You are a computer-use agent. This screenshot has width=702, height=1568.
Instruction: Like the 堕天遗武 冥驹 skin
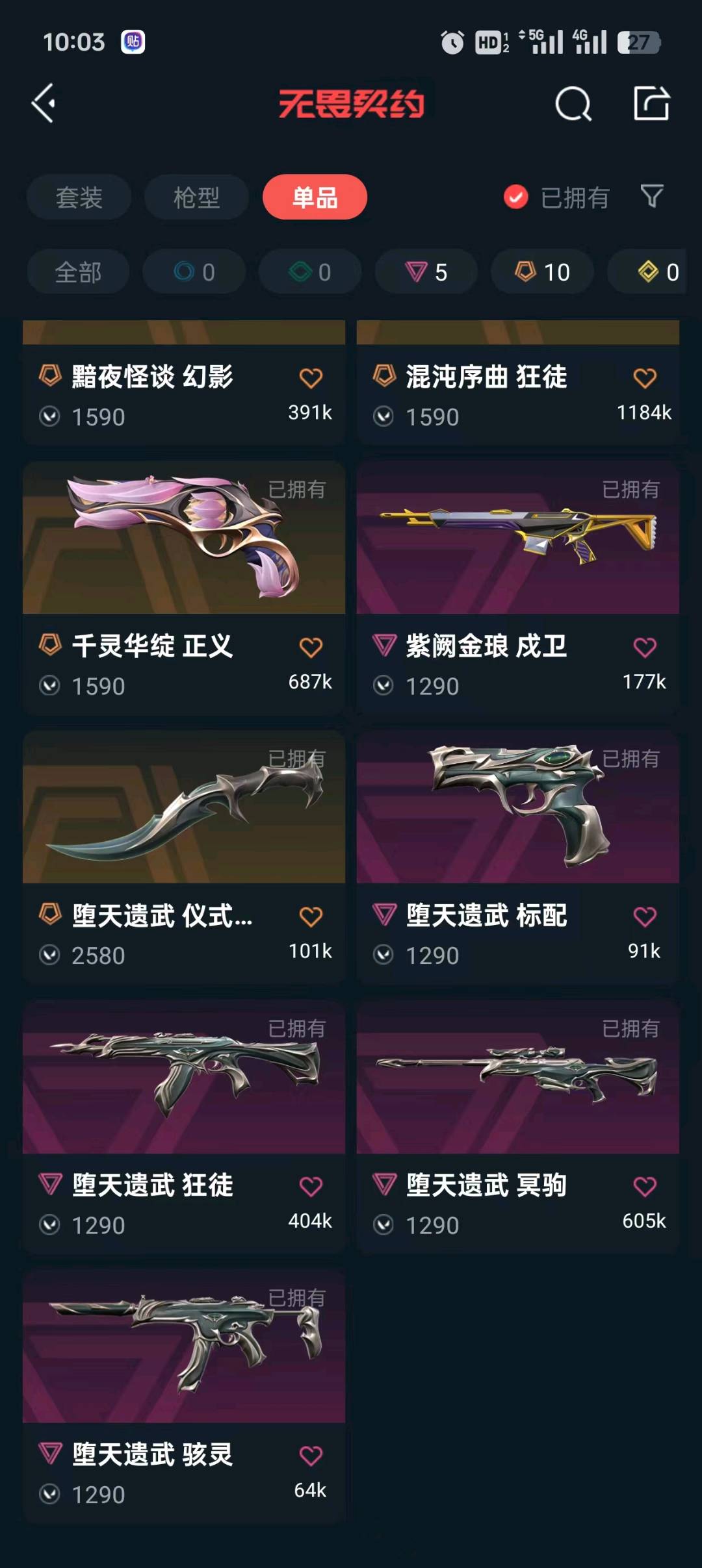point(644,1187)
